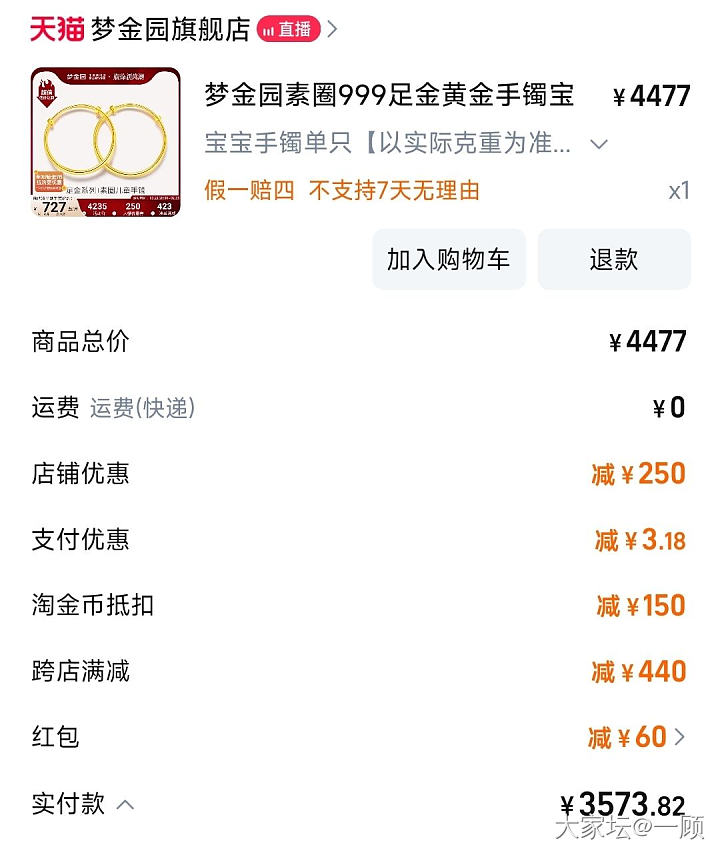Open the 梦金园旗舰店 store page
Image resolution: width=720 pixels, height=855 pixels.
click(170, 29)
